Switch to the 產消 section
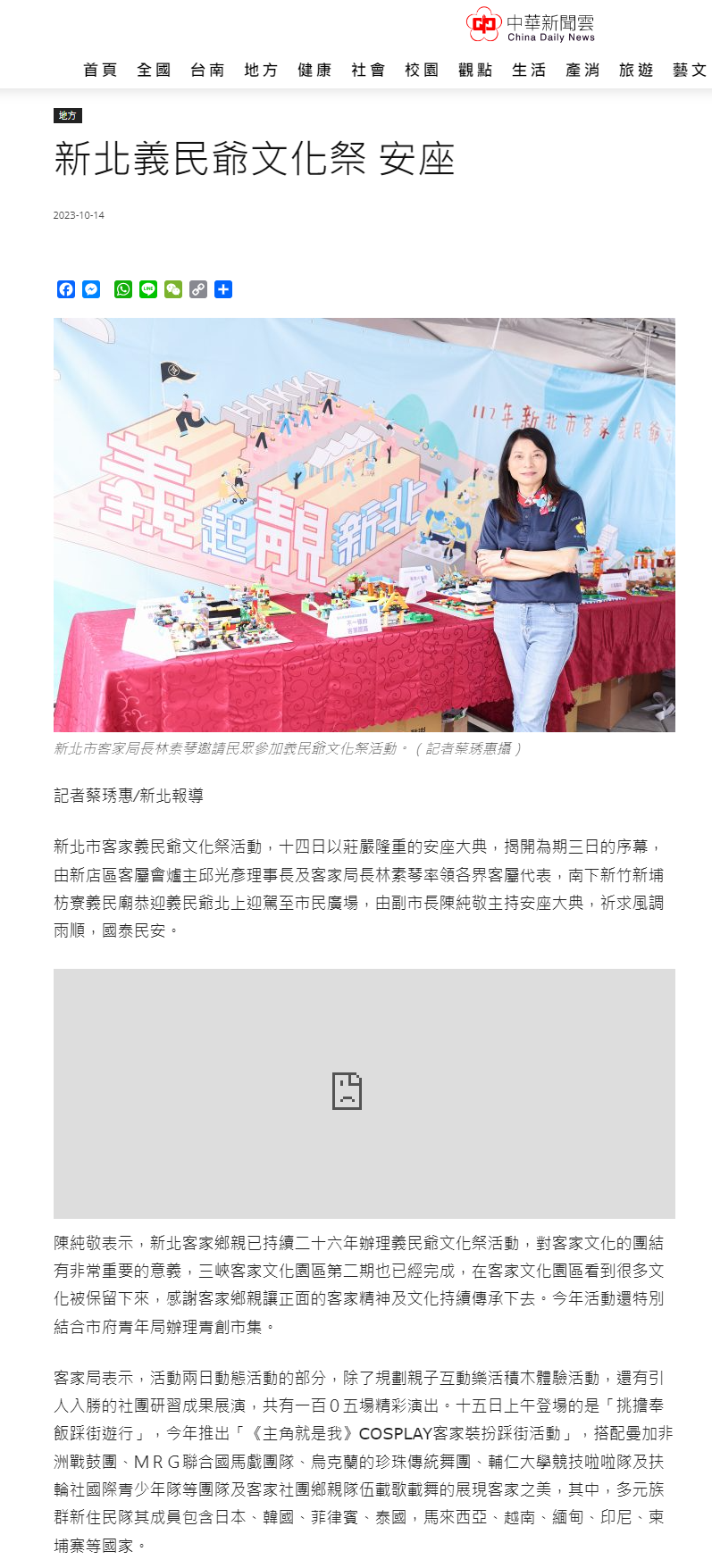Image resolution: width=712 pixels, height=1568 pixels. (582, 70)
